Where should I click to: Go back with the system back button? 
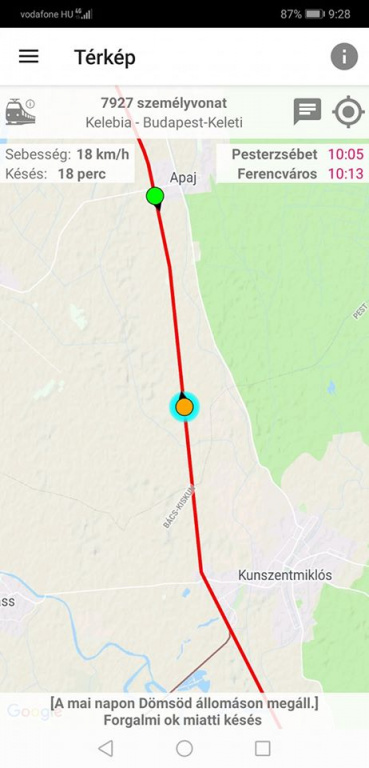(105, 748)
